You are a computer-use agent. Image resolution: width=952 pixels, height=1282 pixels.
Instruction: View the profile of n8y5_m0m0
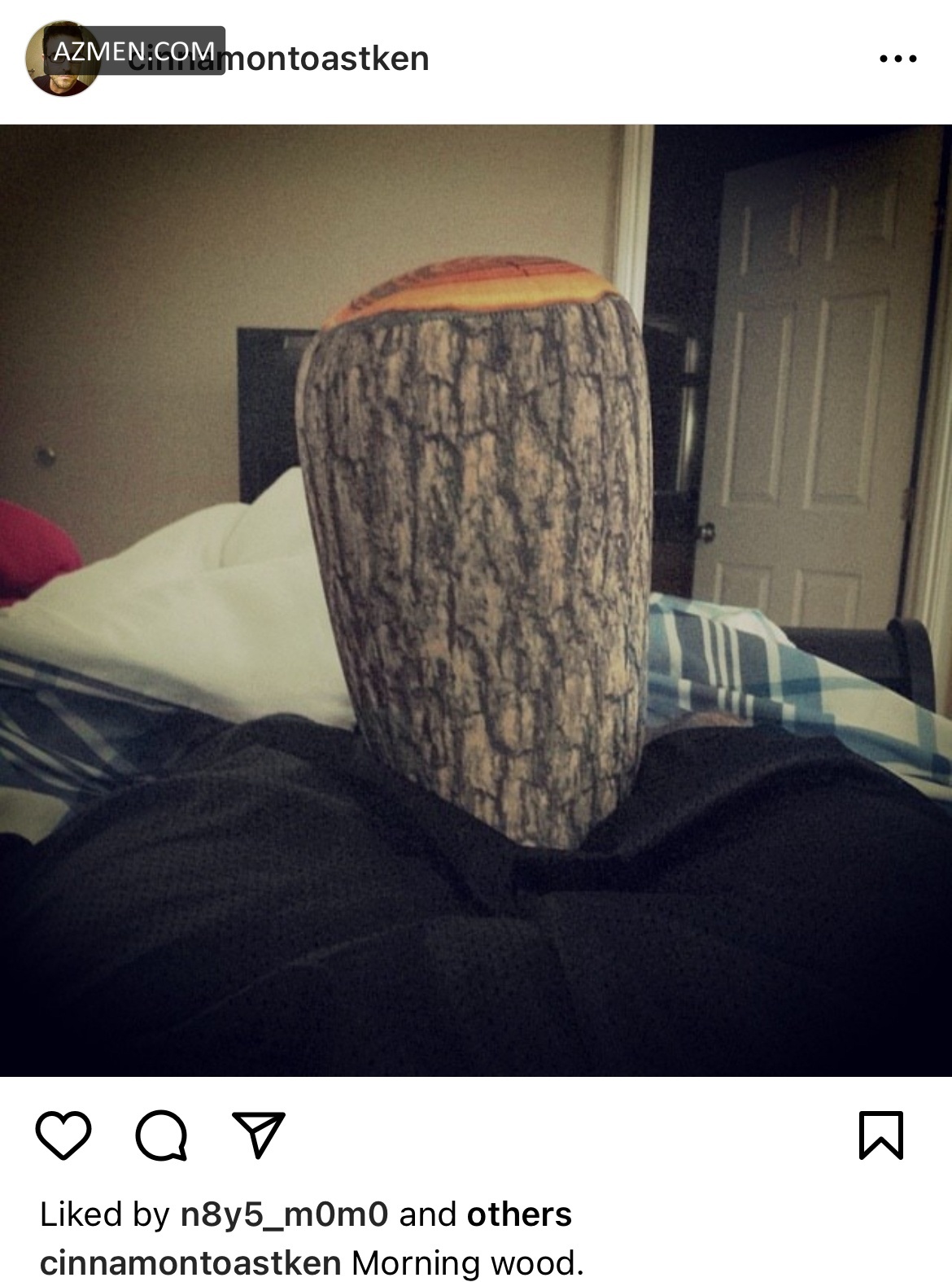point(284,1214)
